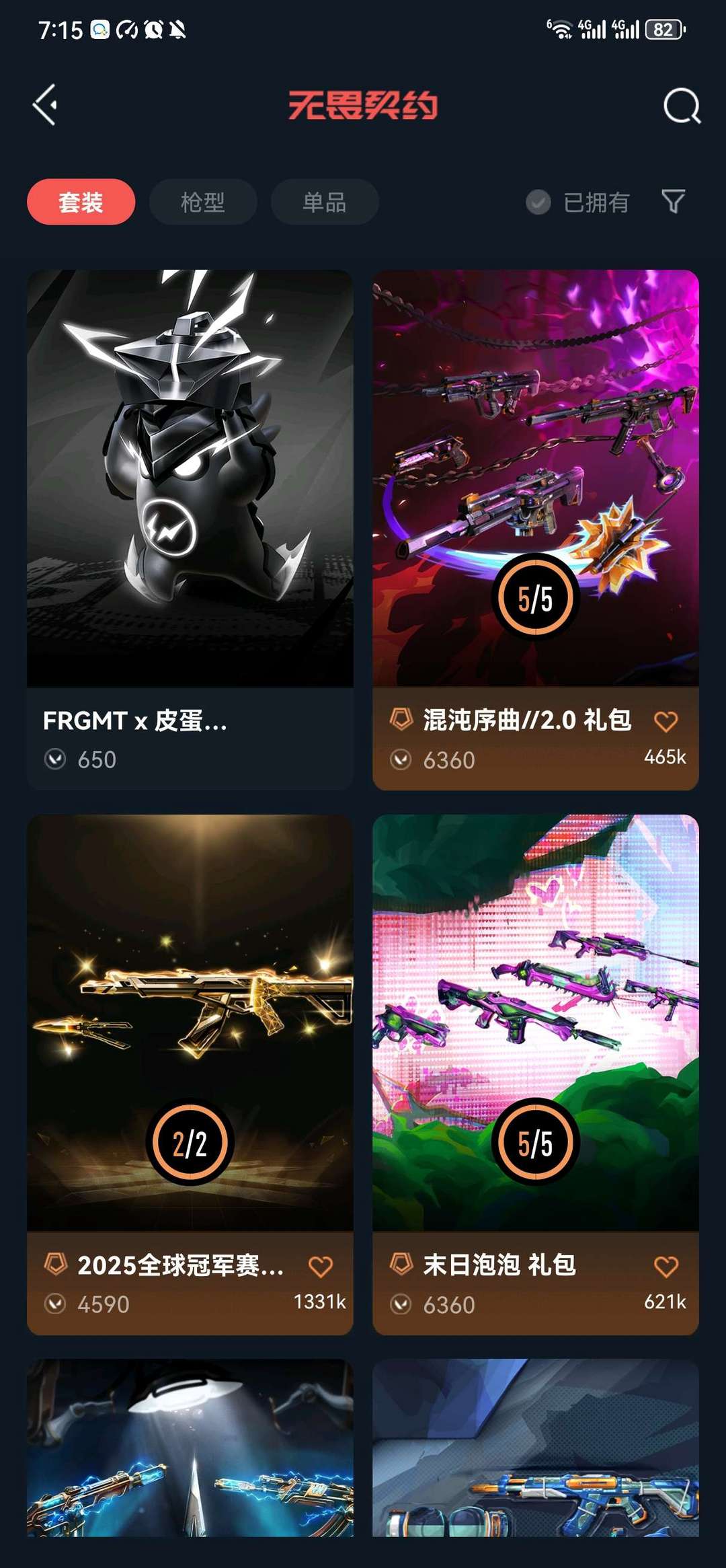The height and width of the screenshot is (1568, 726).
Task: Switch to the 枪型 tab
Action: tap(202, 202)
